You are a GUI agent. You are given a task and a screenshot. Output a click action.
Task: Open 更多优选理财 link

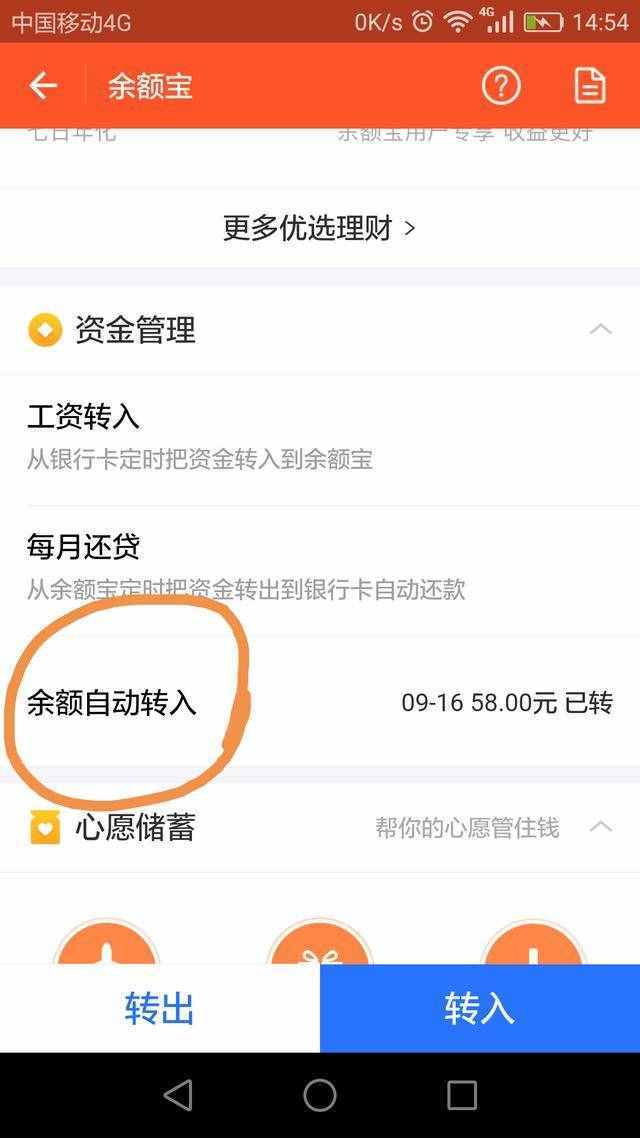(x=319, y=228)
